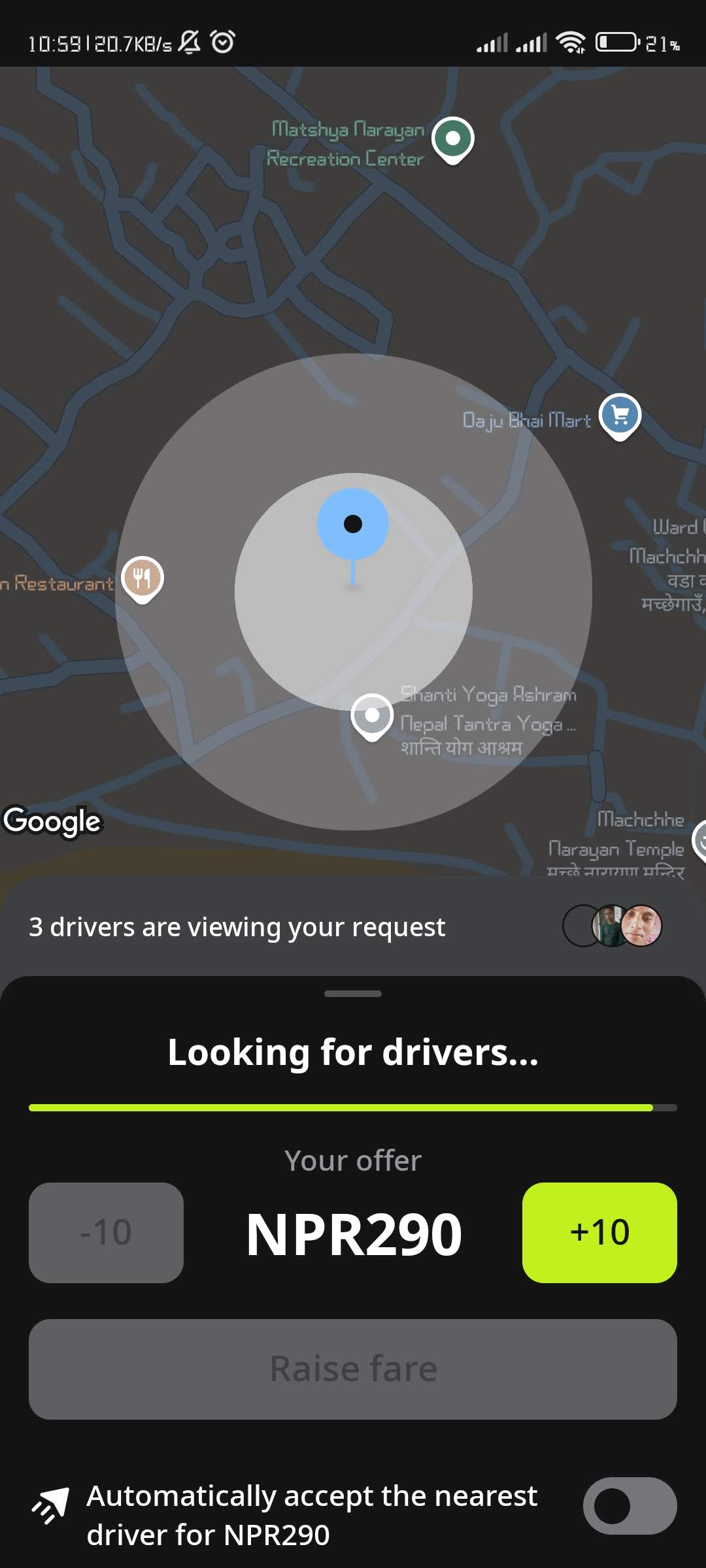Open Matshya Narayan Recreation Center map pin
This screenshot has height=1568, width=706.
coord(453,139)
